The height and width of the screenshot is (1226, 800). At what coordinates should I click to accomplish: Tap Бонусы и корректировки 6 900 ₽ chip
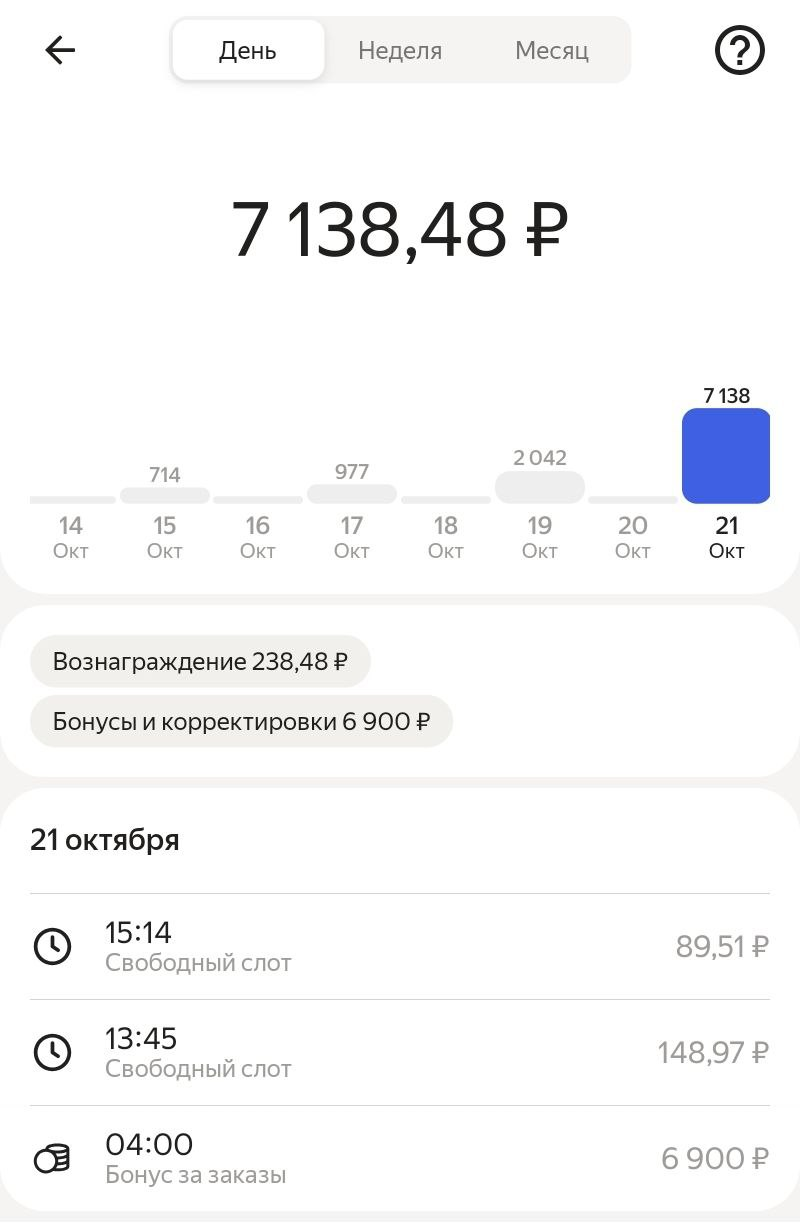tap(241, 721)
